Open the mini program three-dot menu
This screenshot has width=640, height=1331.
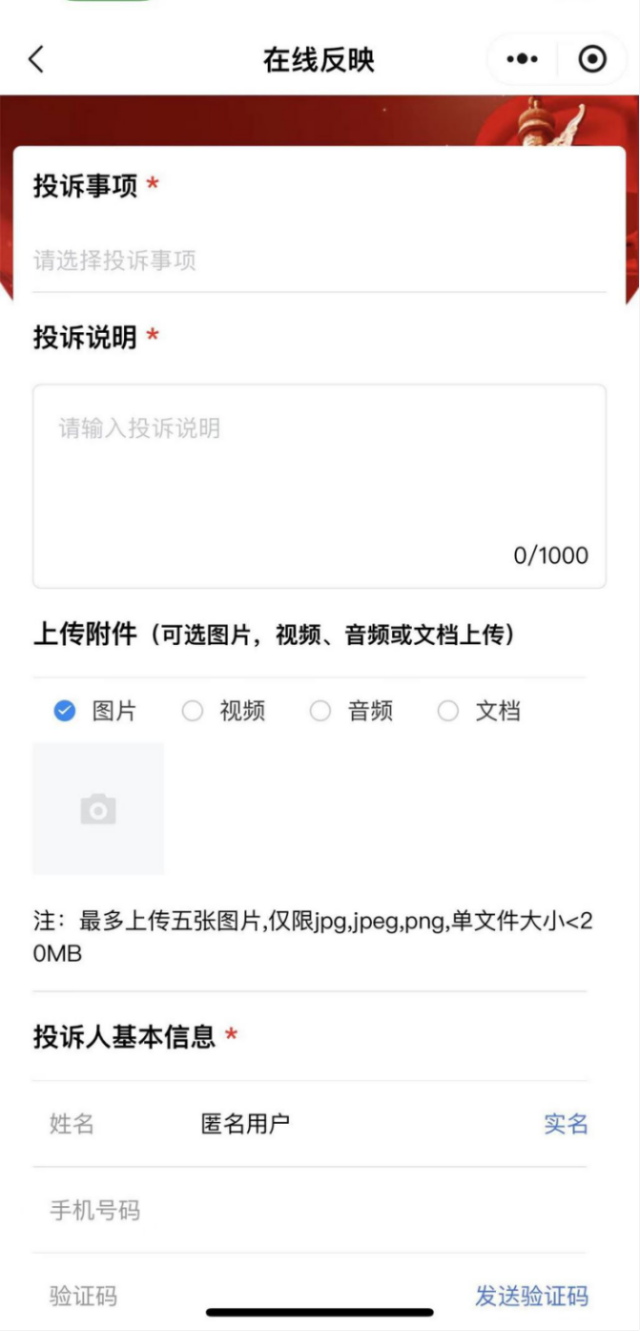point(522,60)
